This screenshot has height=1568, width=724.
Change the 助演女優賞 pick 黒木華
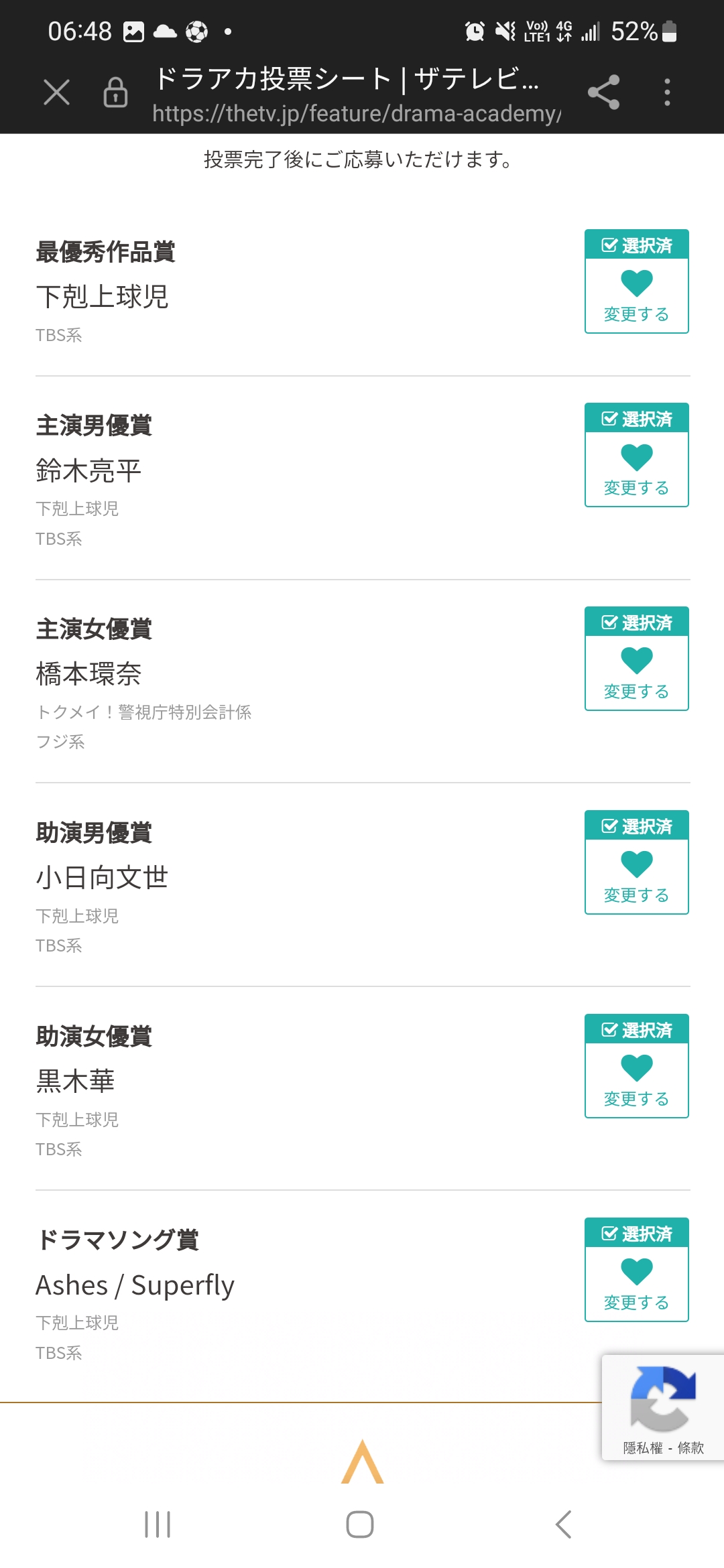[637, 1066]
